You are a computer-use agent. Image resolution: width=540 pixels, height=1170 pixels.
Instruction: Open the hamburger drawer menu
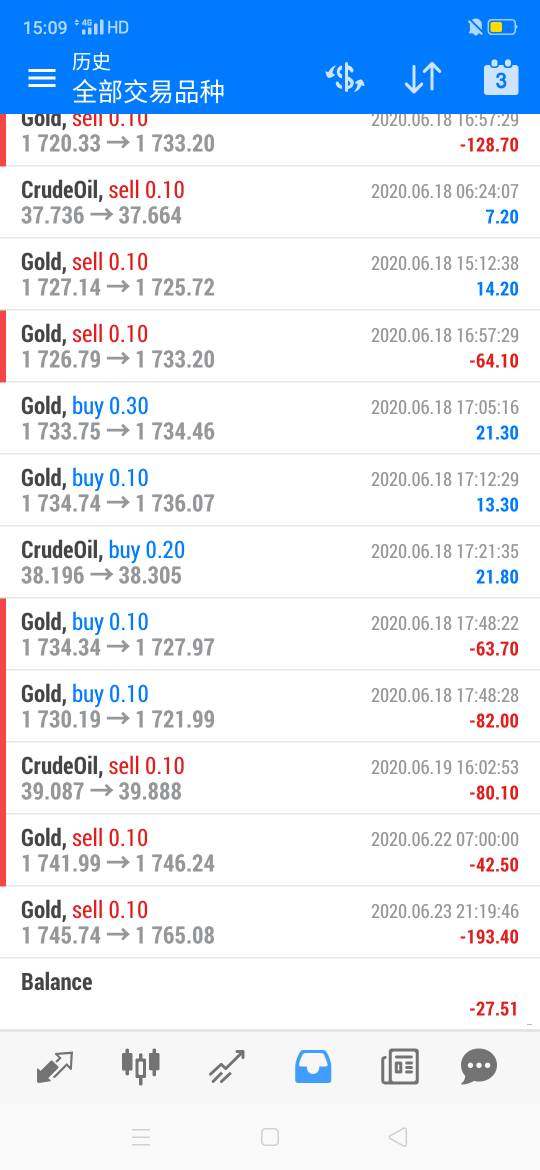(x=42, y=78)
